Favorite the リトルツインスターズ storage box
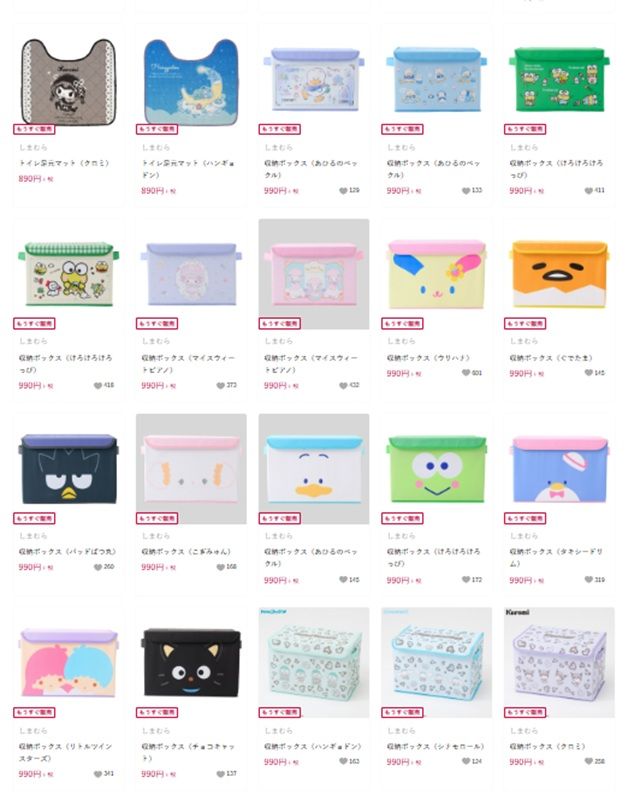The height and width of the screenshot is (795, 640). click(98, 773)
